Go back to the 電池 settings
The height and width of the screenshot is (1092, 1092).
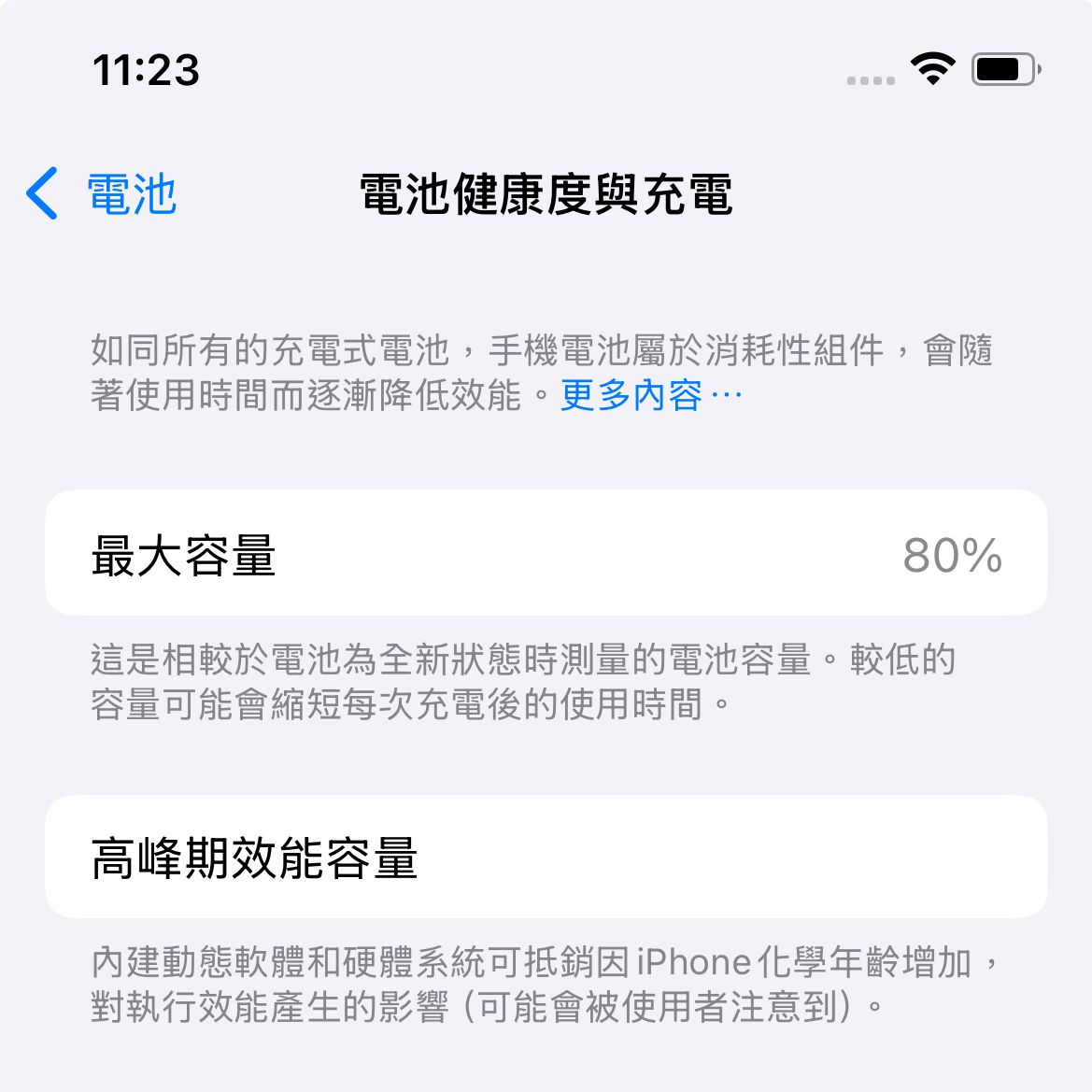(103, 194)
